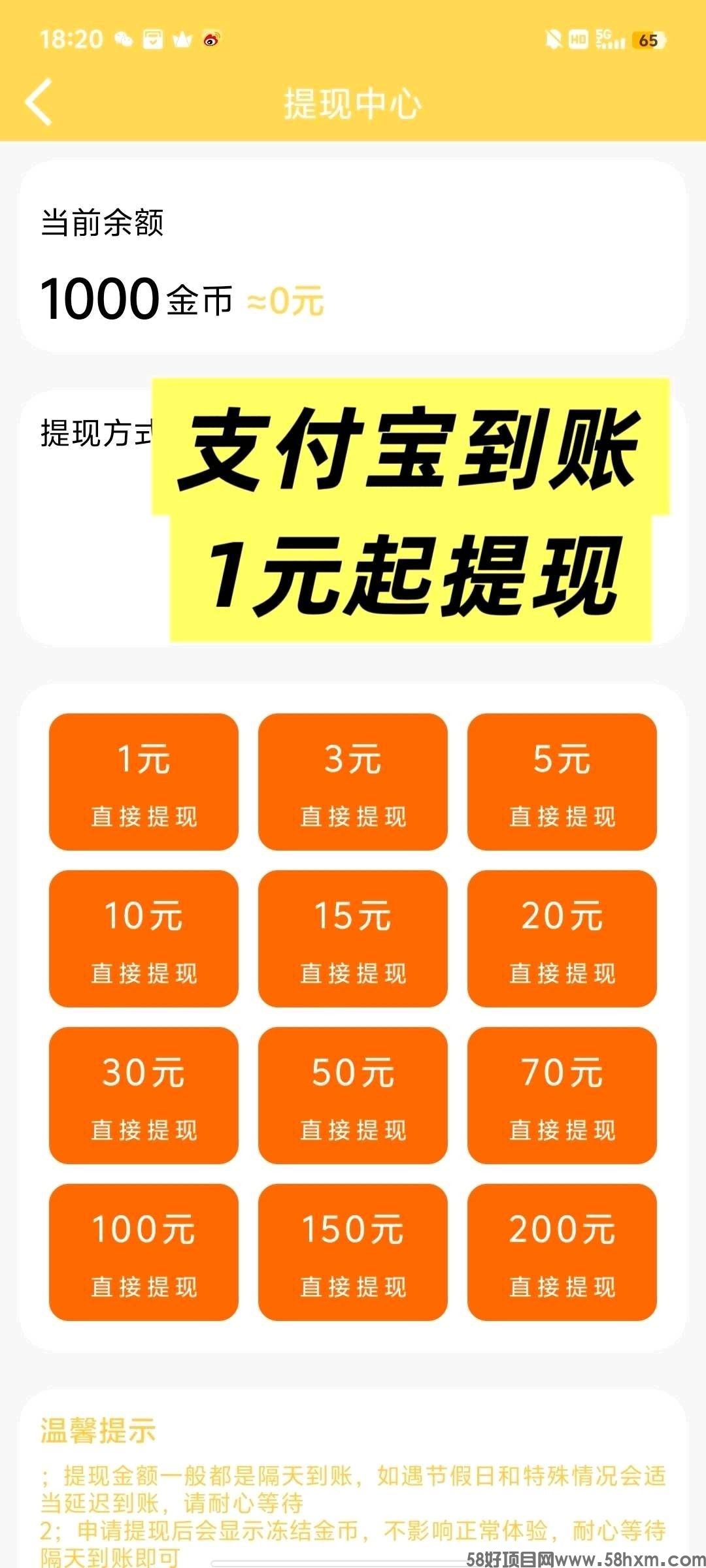Select the 50元 withdrawal amount
The image size is (706, 1568).
[x=353, y=1096]
